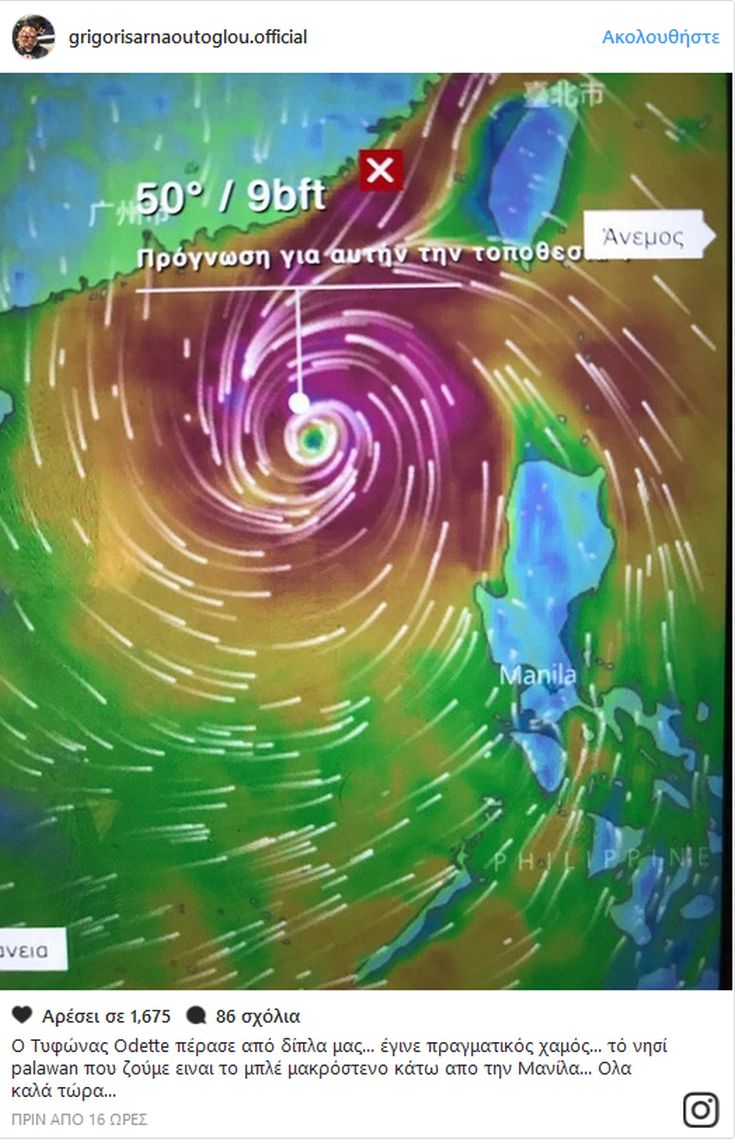Open the post via Instagram logo icon
The width and height of the screenshot is (735, 1143).
(x=700, y=1110)
